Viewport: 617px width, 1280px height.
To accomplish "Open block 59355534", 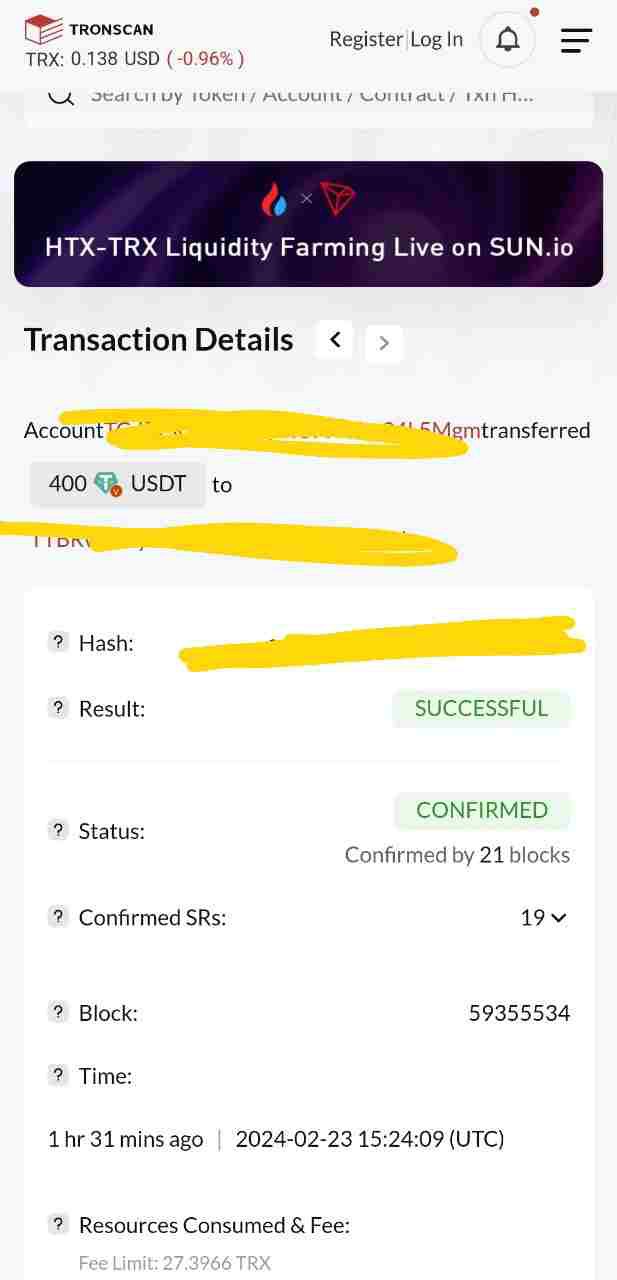I will point(519,1013).
